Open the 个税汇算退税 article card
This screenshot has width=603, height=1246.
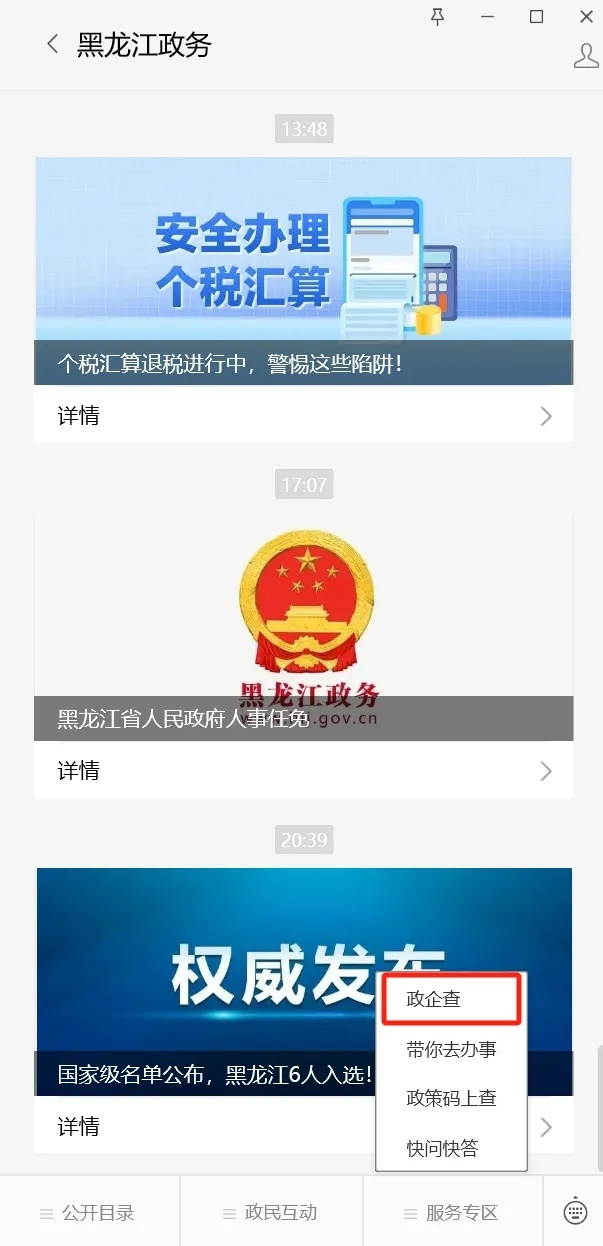click(x=303, y=270)
